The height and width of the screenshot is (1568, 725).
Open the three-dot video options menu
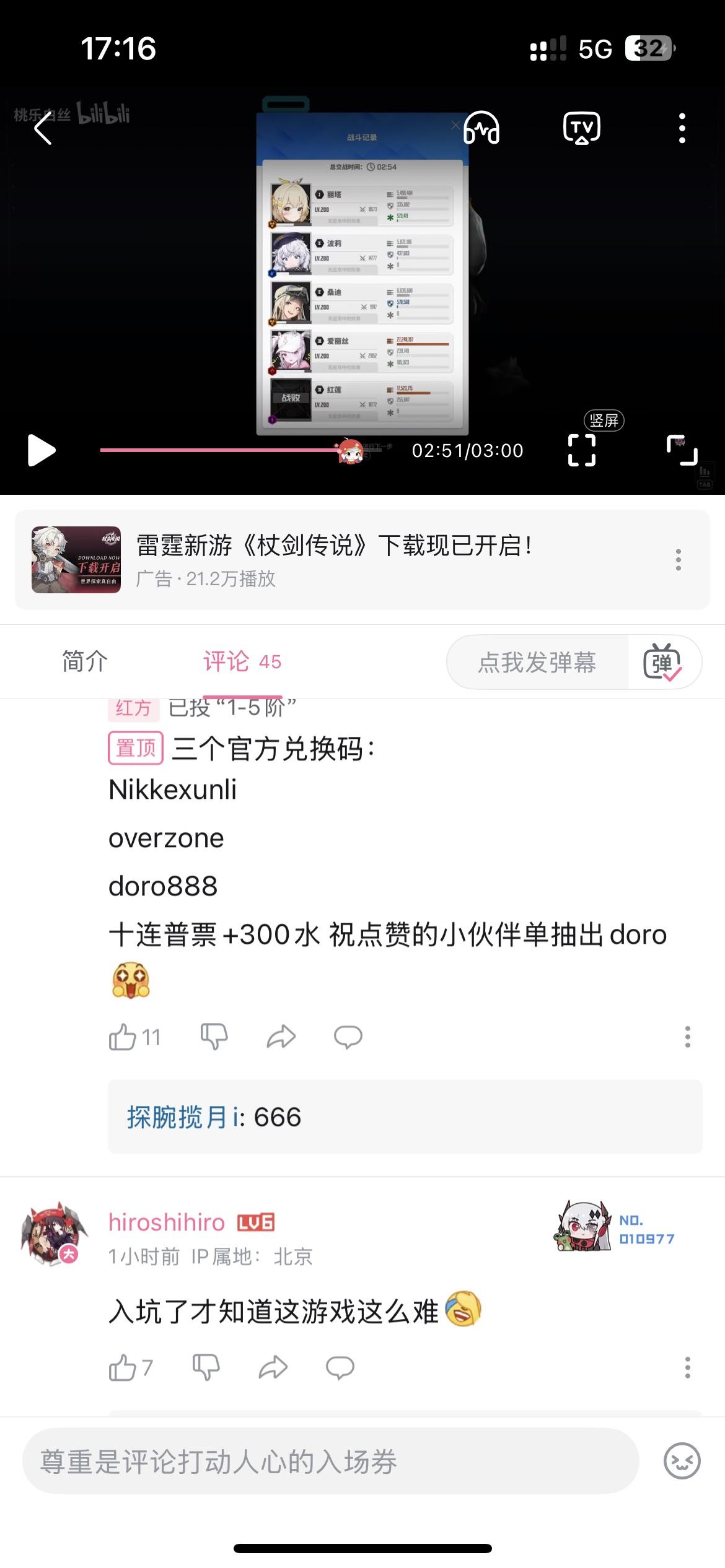[x=682, y=129]
